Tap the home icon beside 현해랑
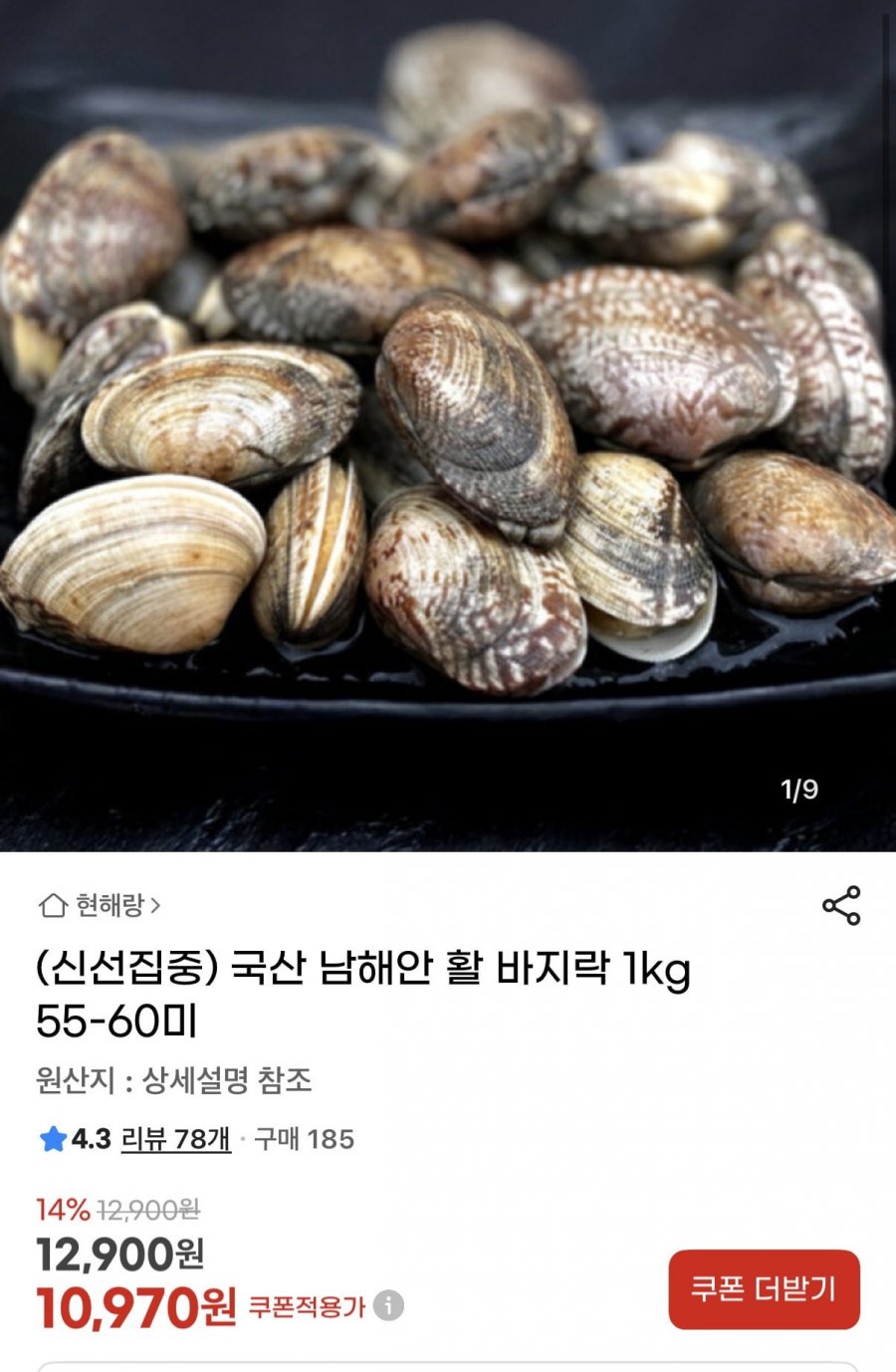Image resolution: width=896 pixels, height=1372 pixels. [52, 906]
